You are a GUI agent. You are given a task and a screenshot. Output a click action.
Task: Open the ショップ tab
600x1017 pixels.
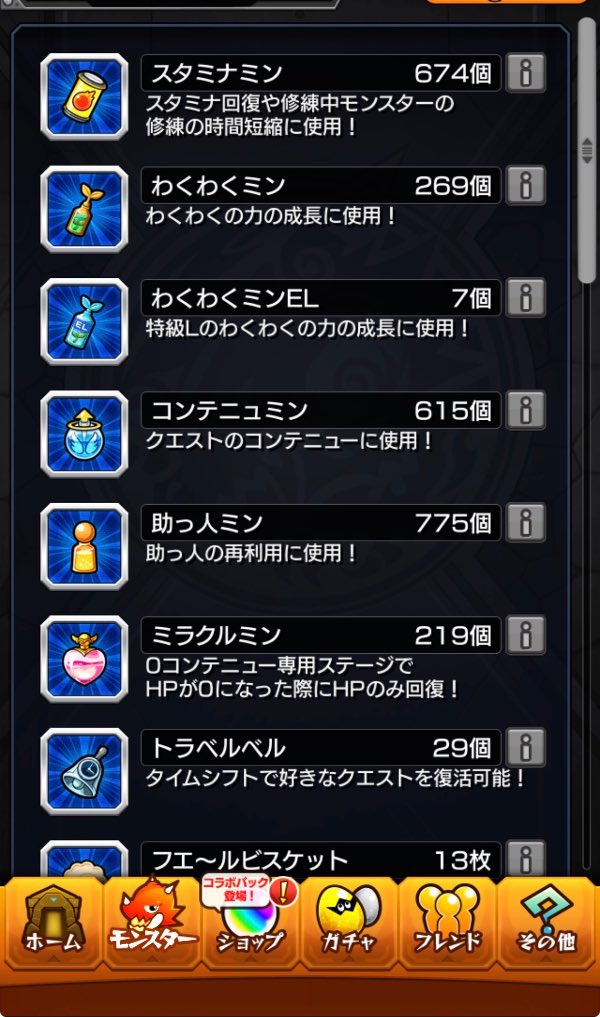point(250,925)
